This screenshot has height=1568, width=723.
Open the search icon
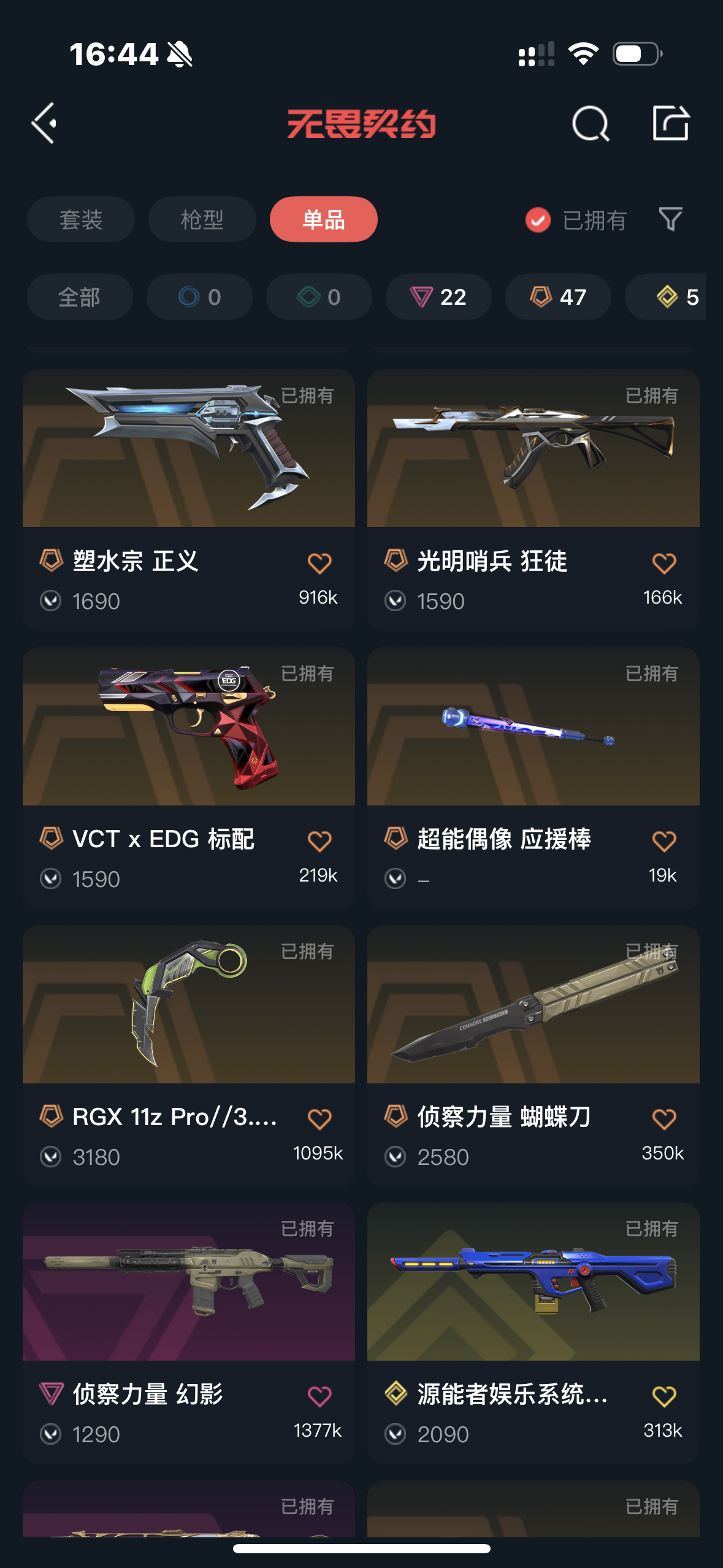pyautogui.click(x=590, y=123)
